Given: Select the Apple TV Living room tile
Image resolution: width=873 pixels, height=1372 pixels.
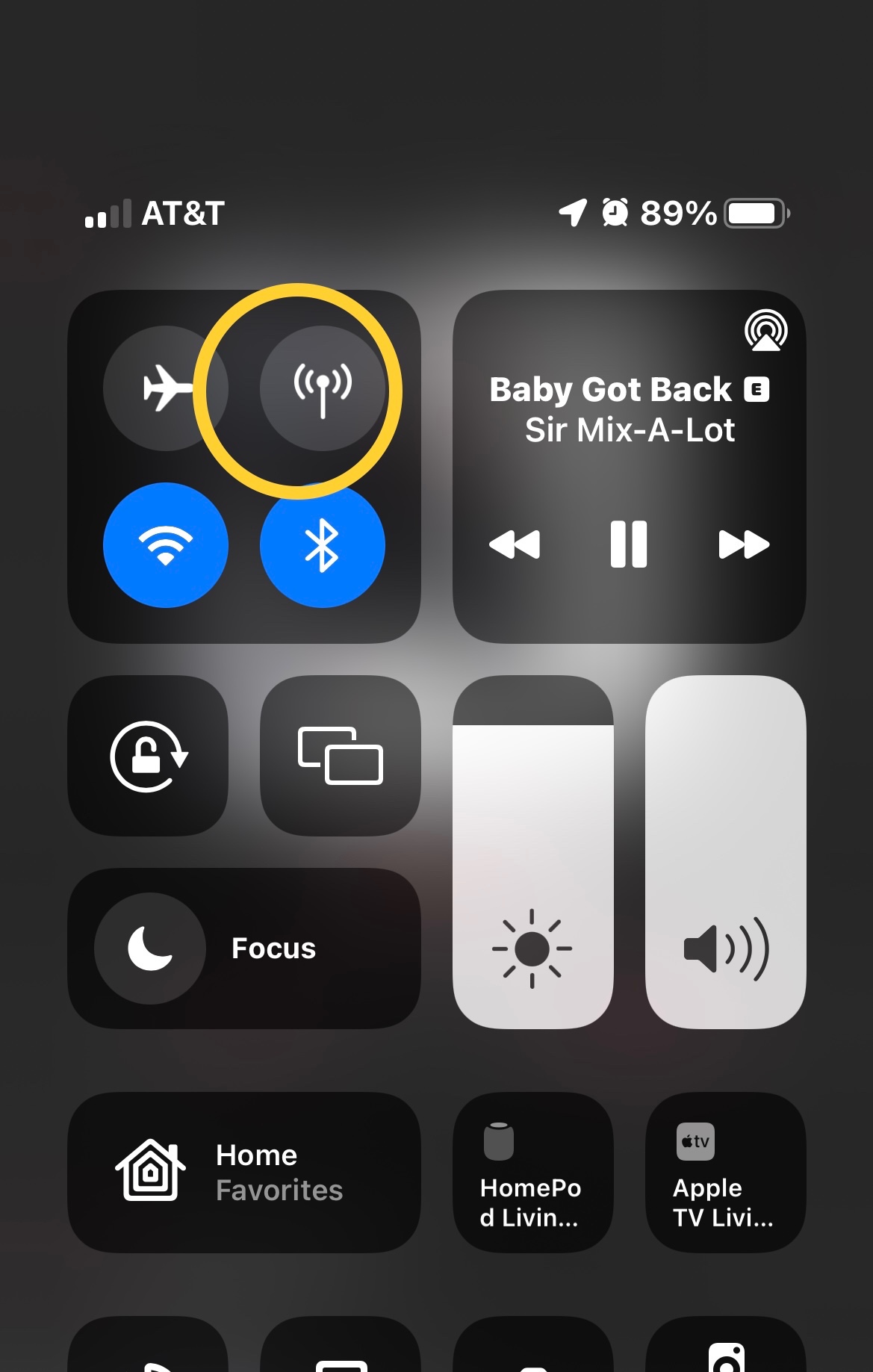Looking at the screenshot, I should click(x=726, y=1173).
